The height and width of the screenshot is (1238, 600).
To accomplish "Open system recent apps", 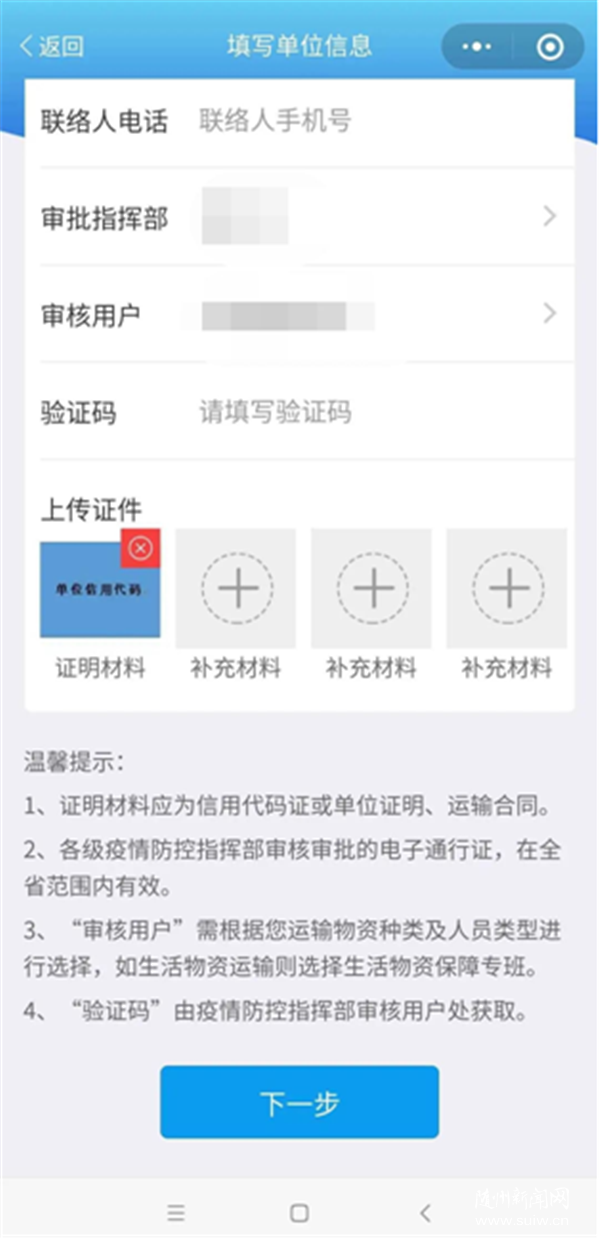I will (x=176, y=1213).
